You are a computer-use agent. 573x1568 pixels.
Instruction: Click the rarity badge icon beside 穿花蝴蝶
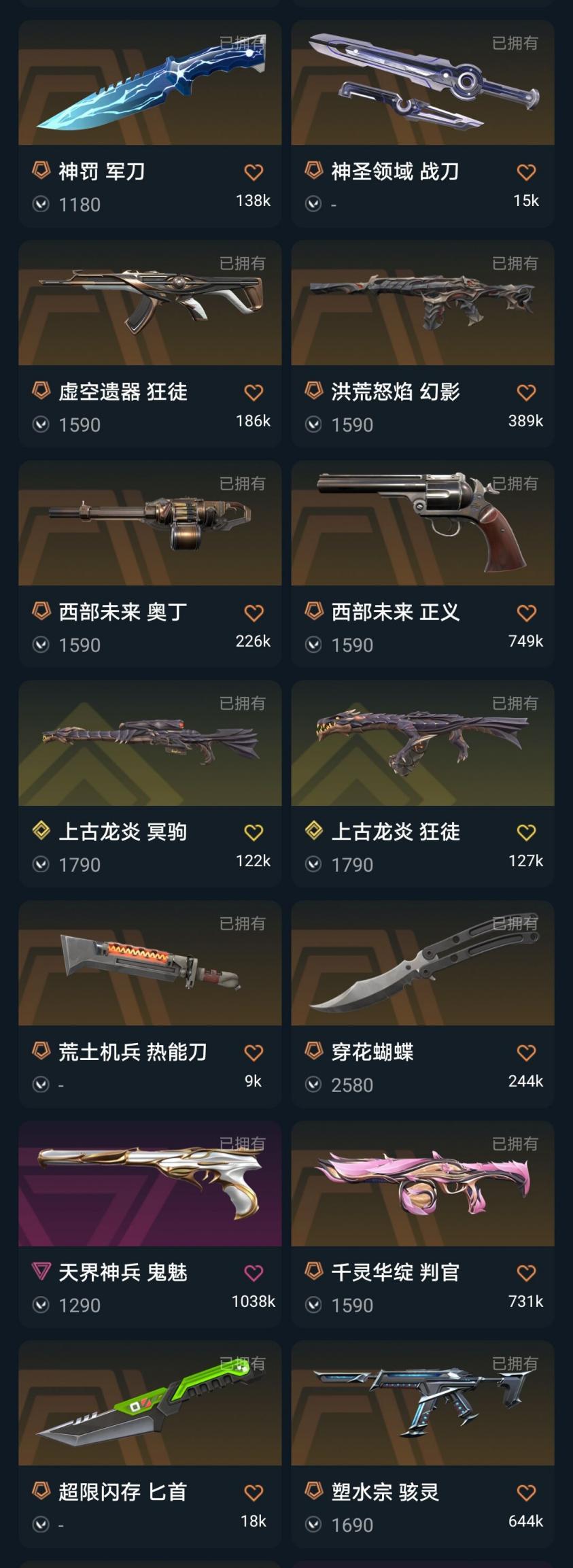click(x=313, y=1053)
